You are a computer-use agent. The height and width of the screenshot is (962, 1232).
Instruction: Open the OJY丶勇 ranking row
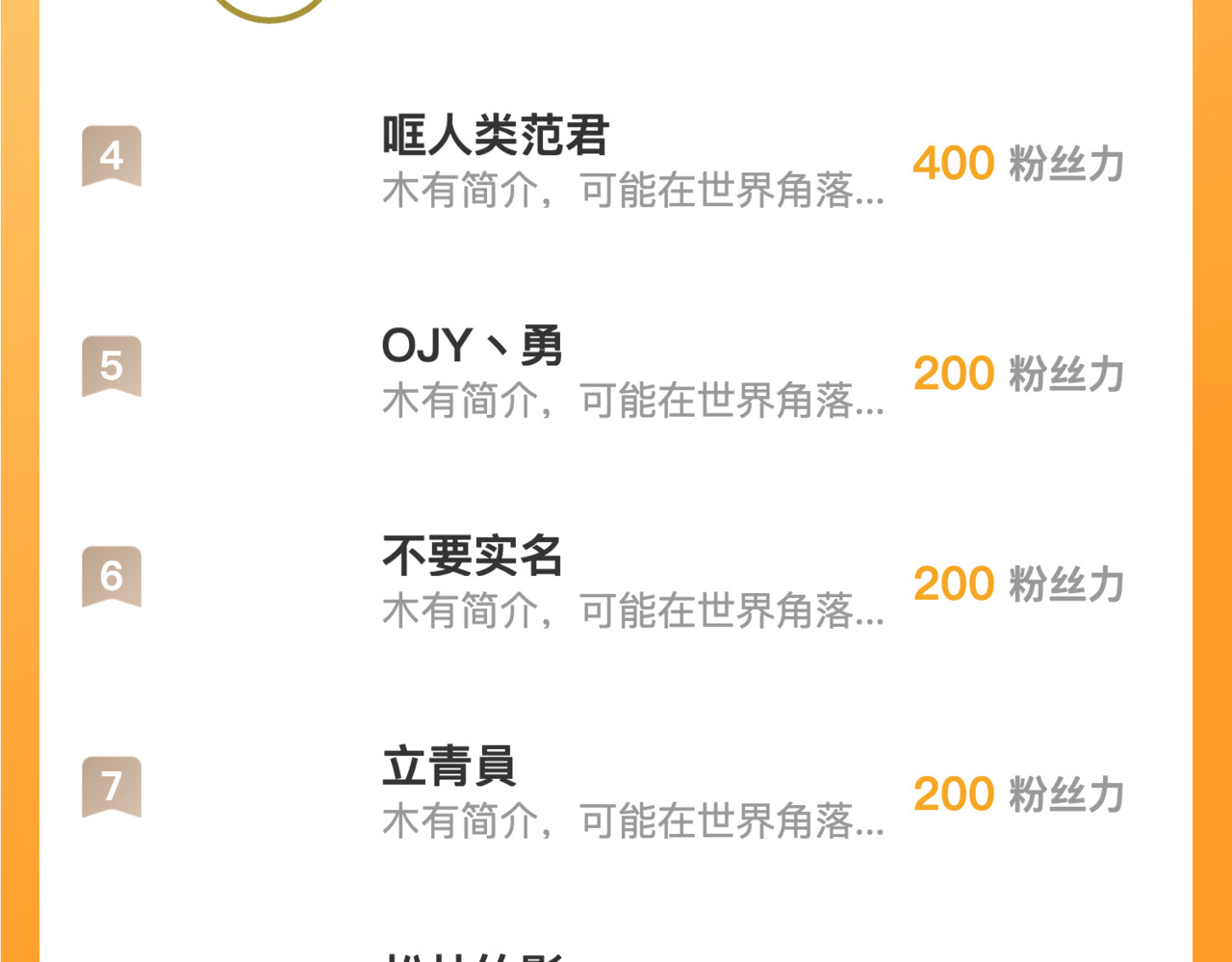[472, 347]
